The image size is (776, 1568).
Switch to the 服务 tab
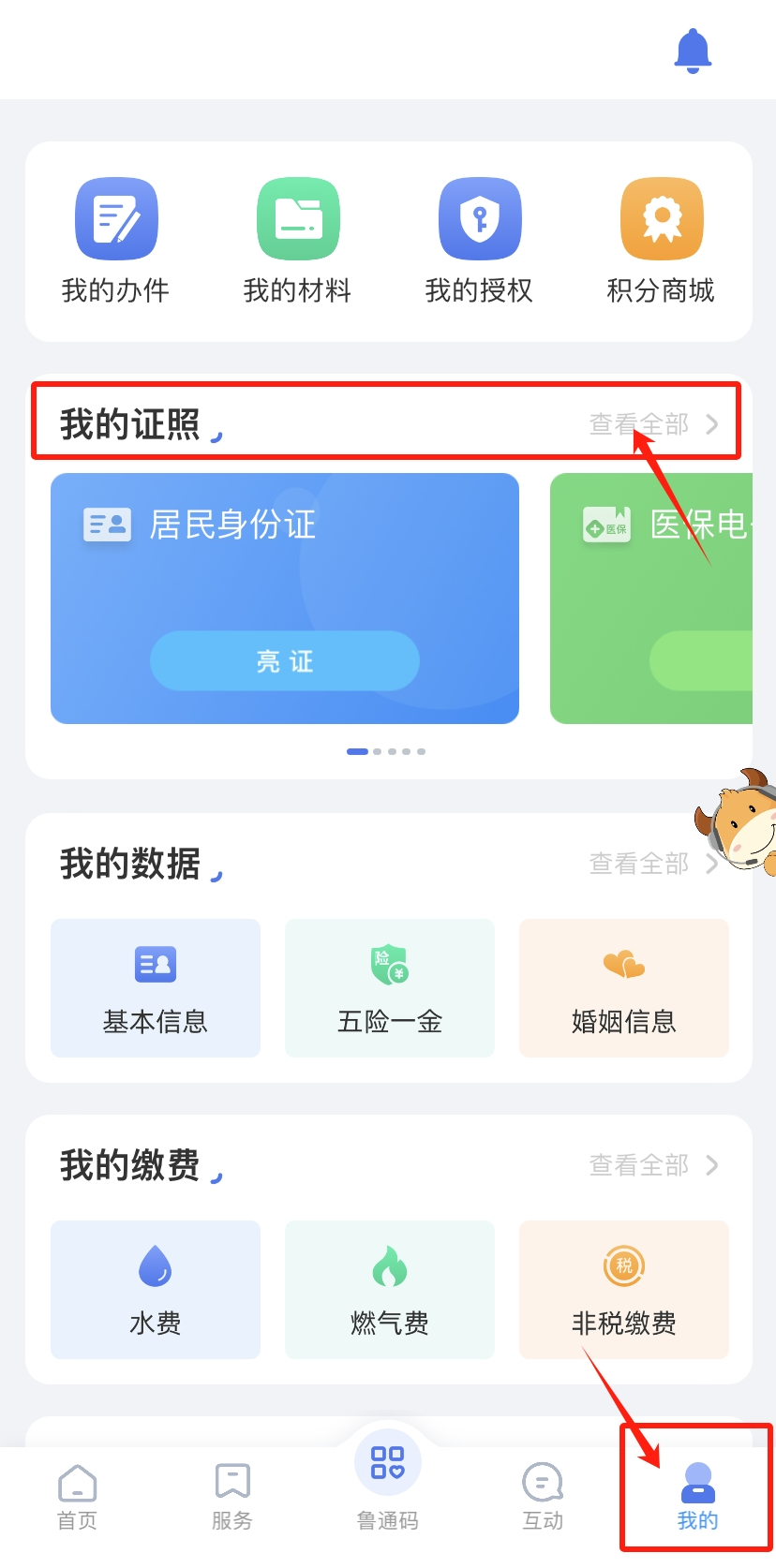[x=232, y=1497]
